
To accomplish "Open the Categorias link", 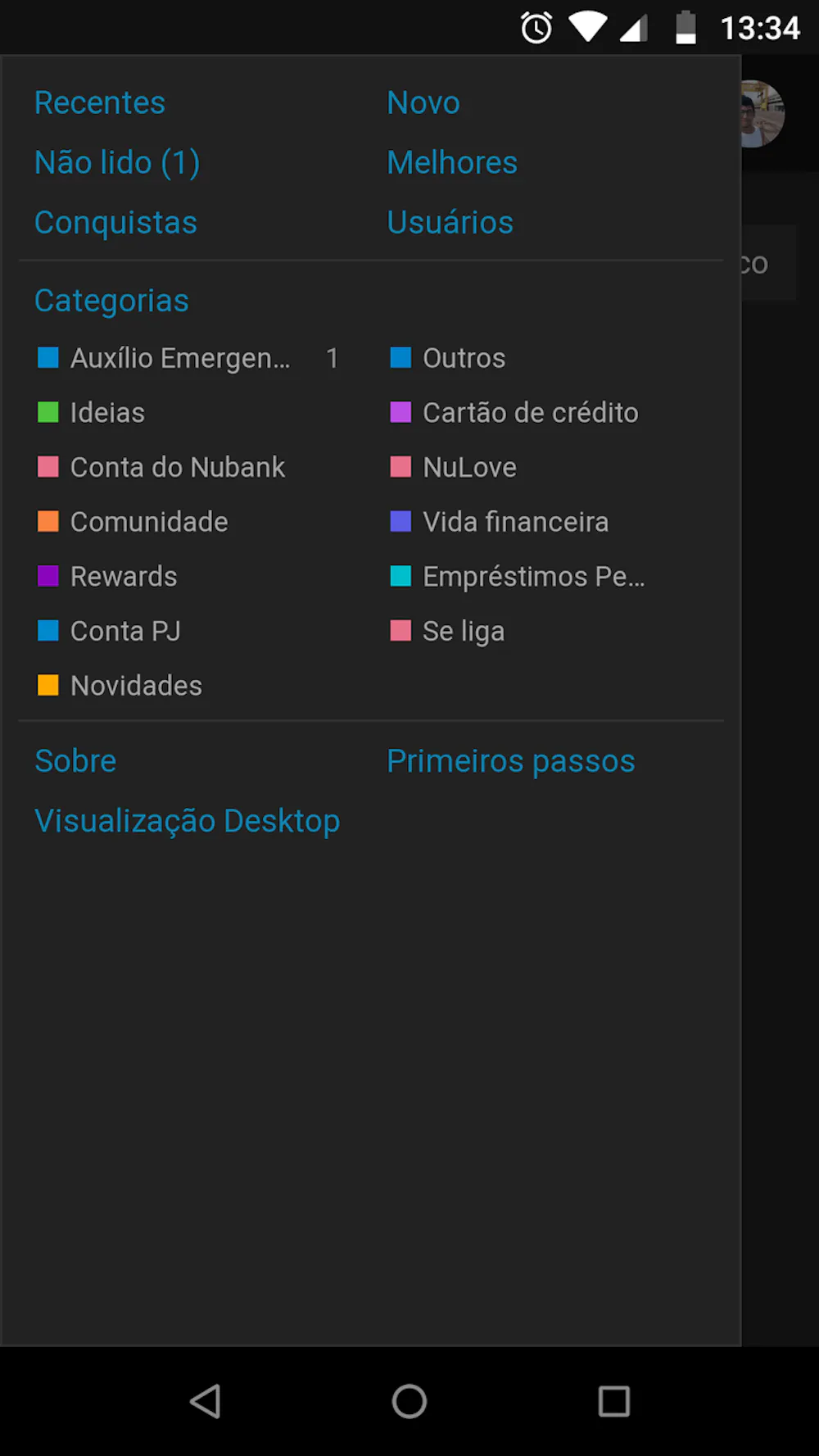I will (x=111, y=301).
